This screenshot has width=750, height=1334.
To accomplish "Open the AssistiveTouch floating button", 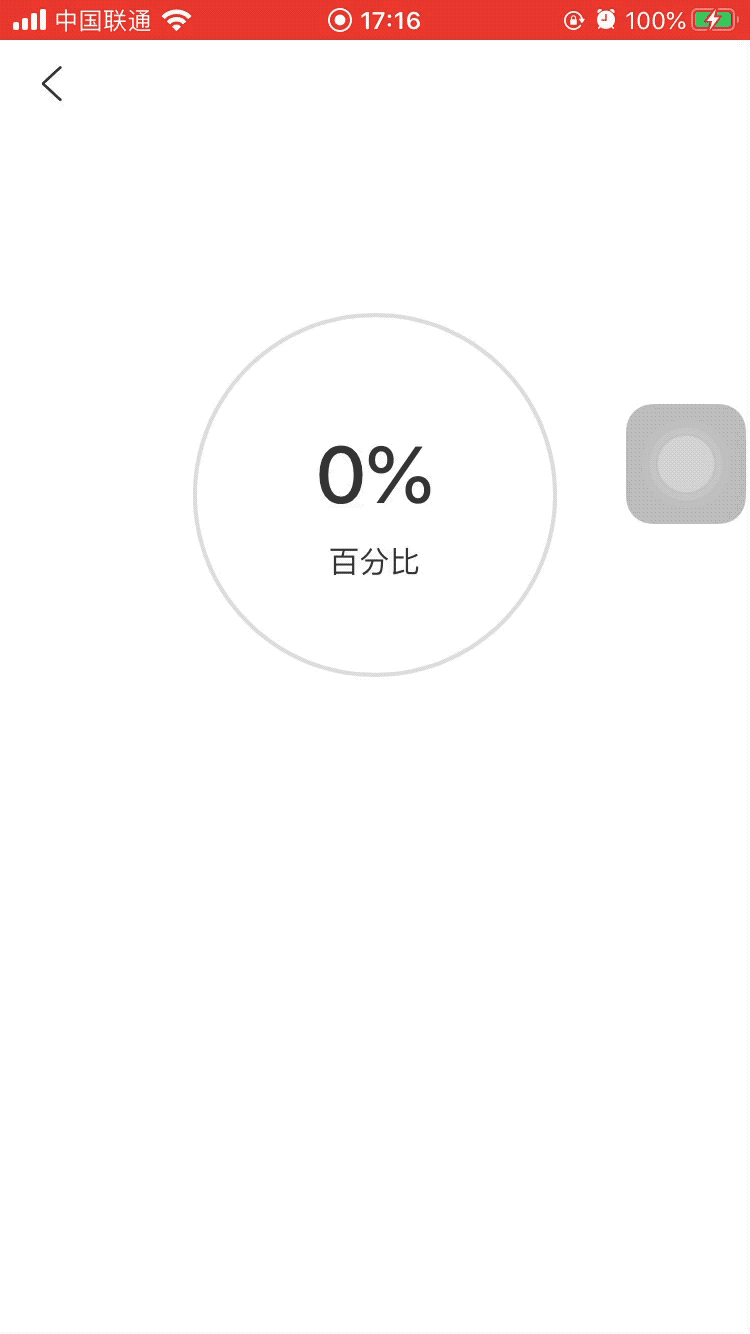I will pyautogui.click(x=686, y=464).
